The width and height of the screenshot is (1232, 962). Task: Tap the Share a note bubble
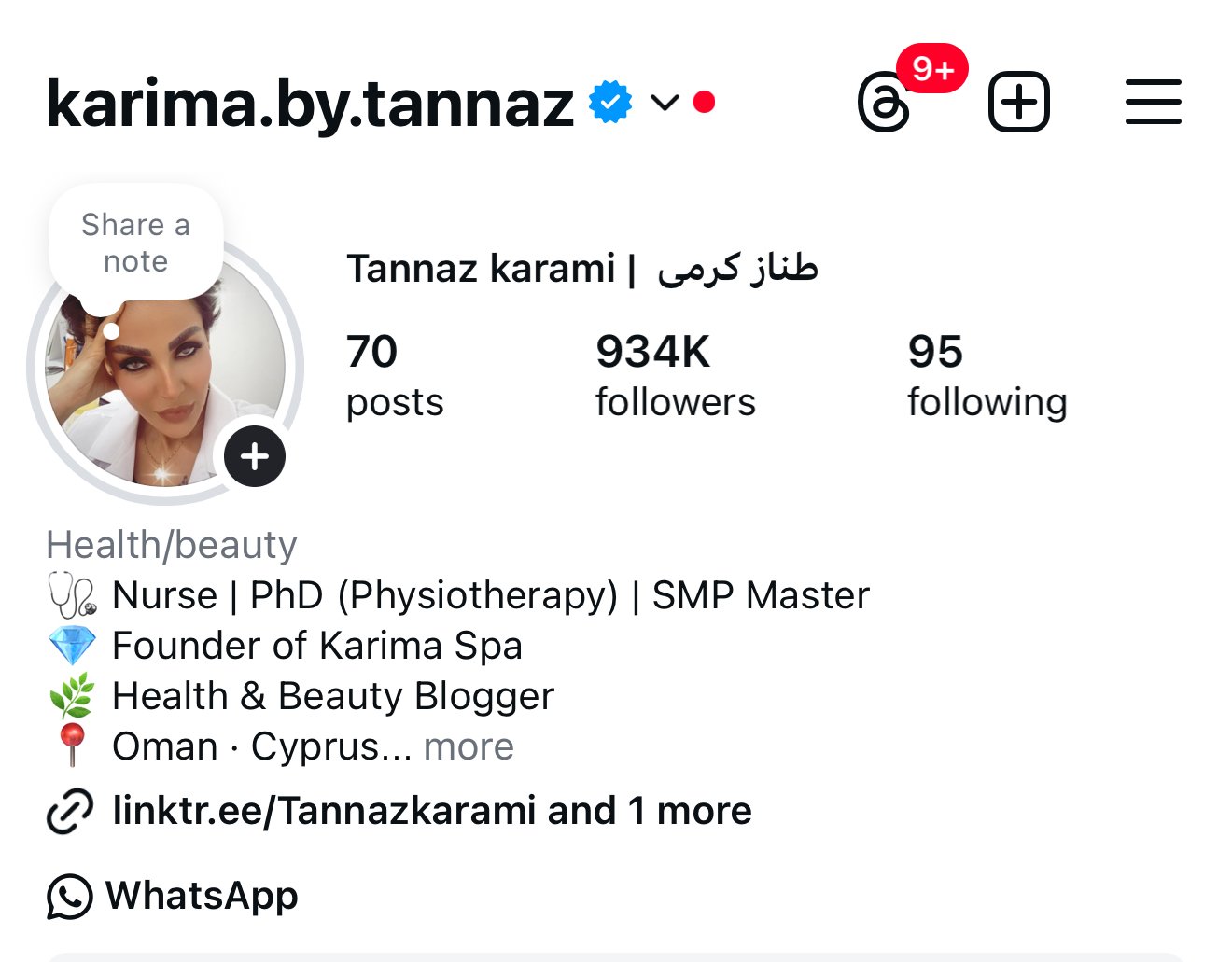pyautogui.click(x=136, y=244)
